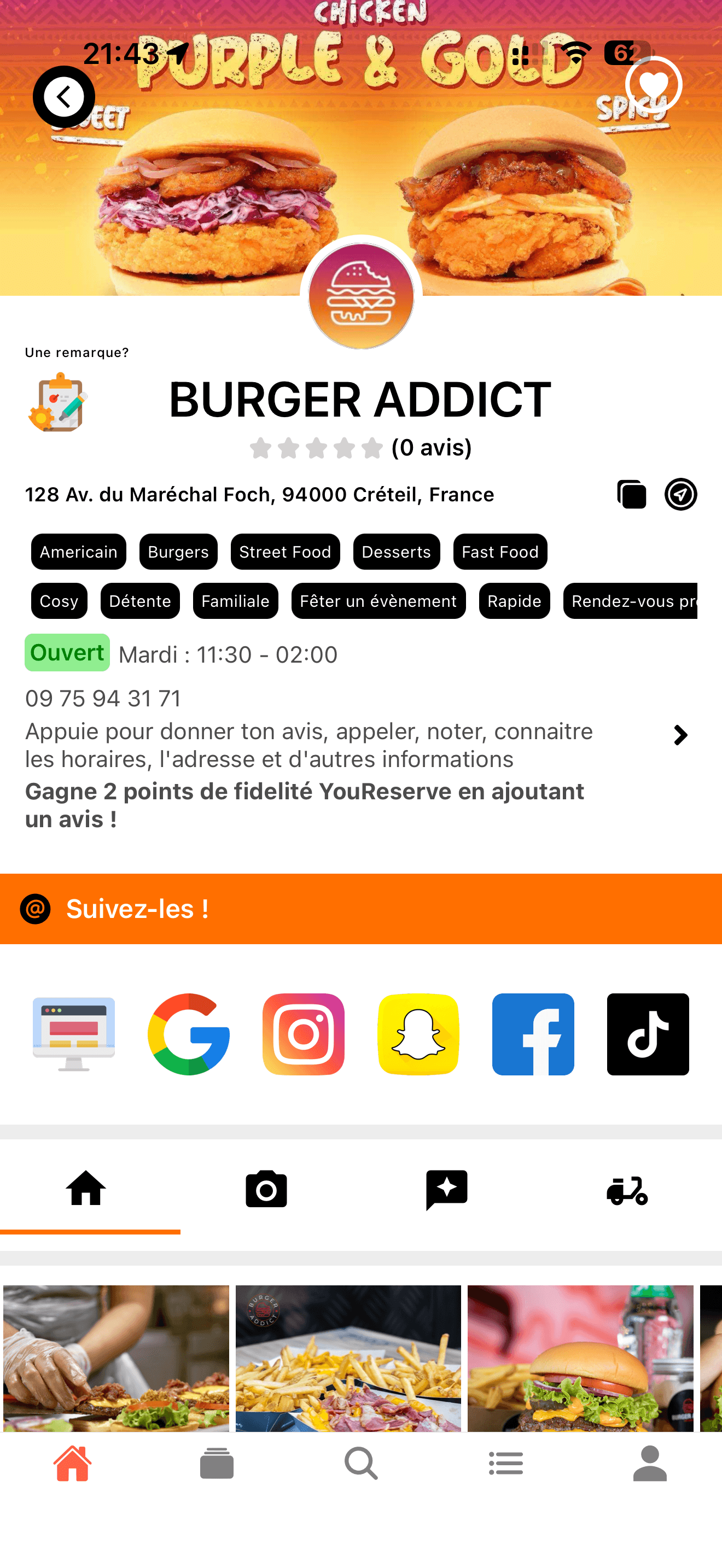Open the delivery section via scooter icon
722x1568 pixels.
[x=627, y=1189]
